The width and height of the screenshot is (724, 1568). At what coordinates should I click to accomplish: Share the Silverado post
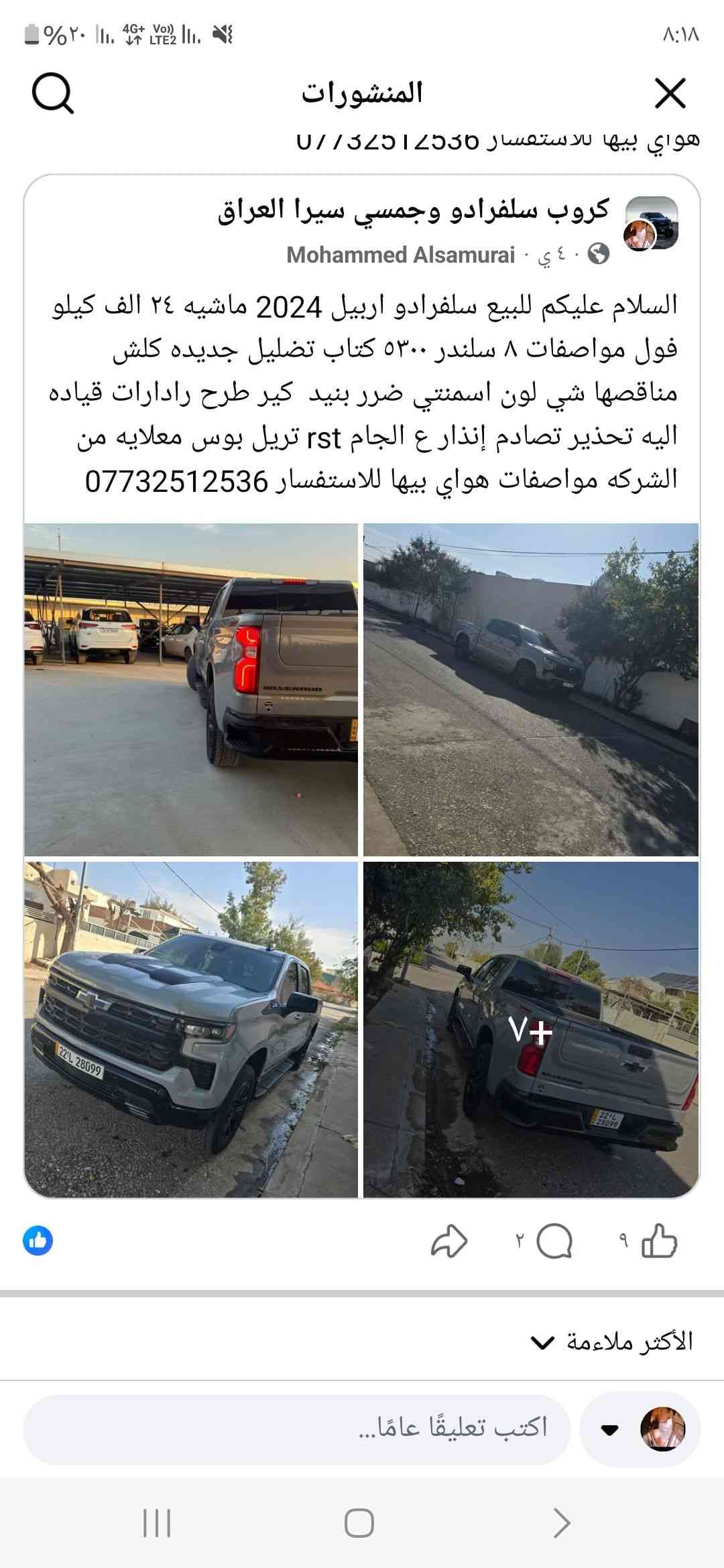point(448,1241)
